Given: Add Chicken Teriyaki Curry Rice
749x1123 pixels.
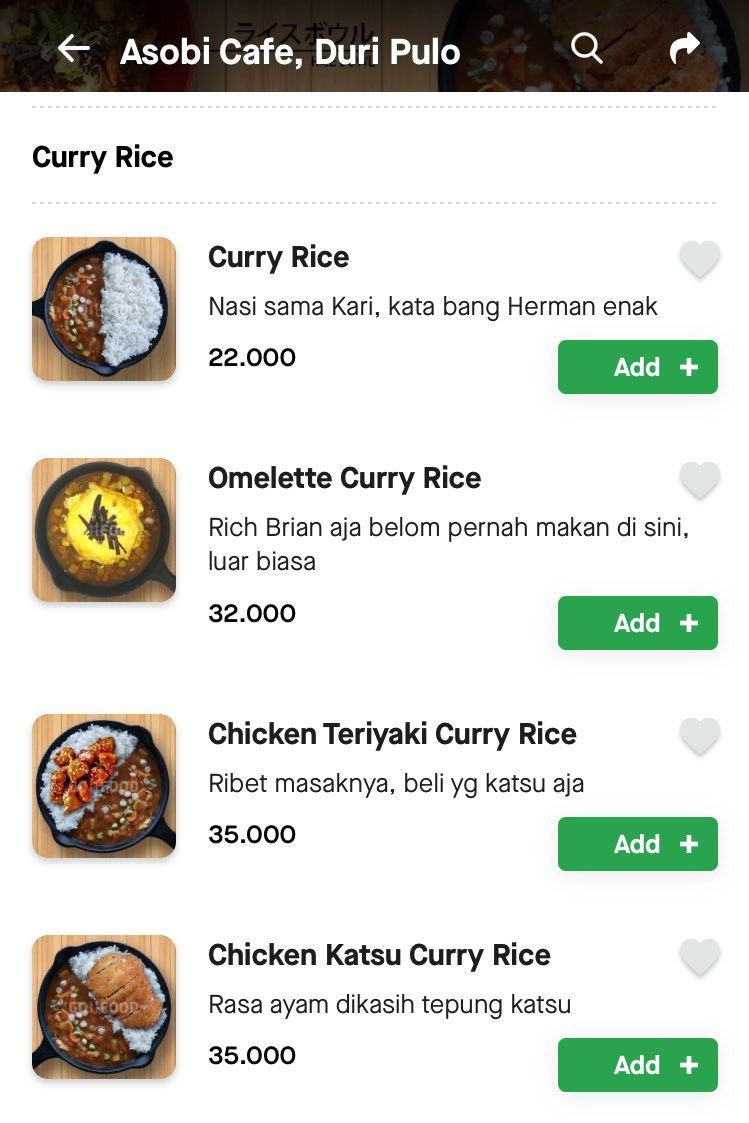Looking at the screenshot, I should (637, 844).
